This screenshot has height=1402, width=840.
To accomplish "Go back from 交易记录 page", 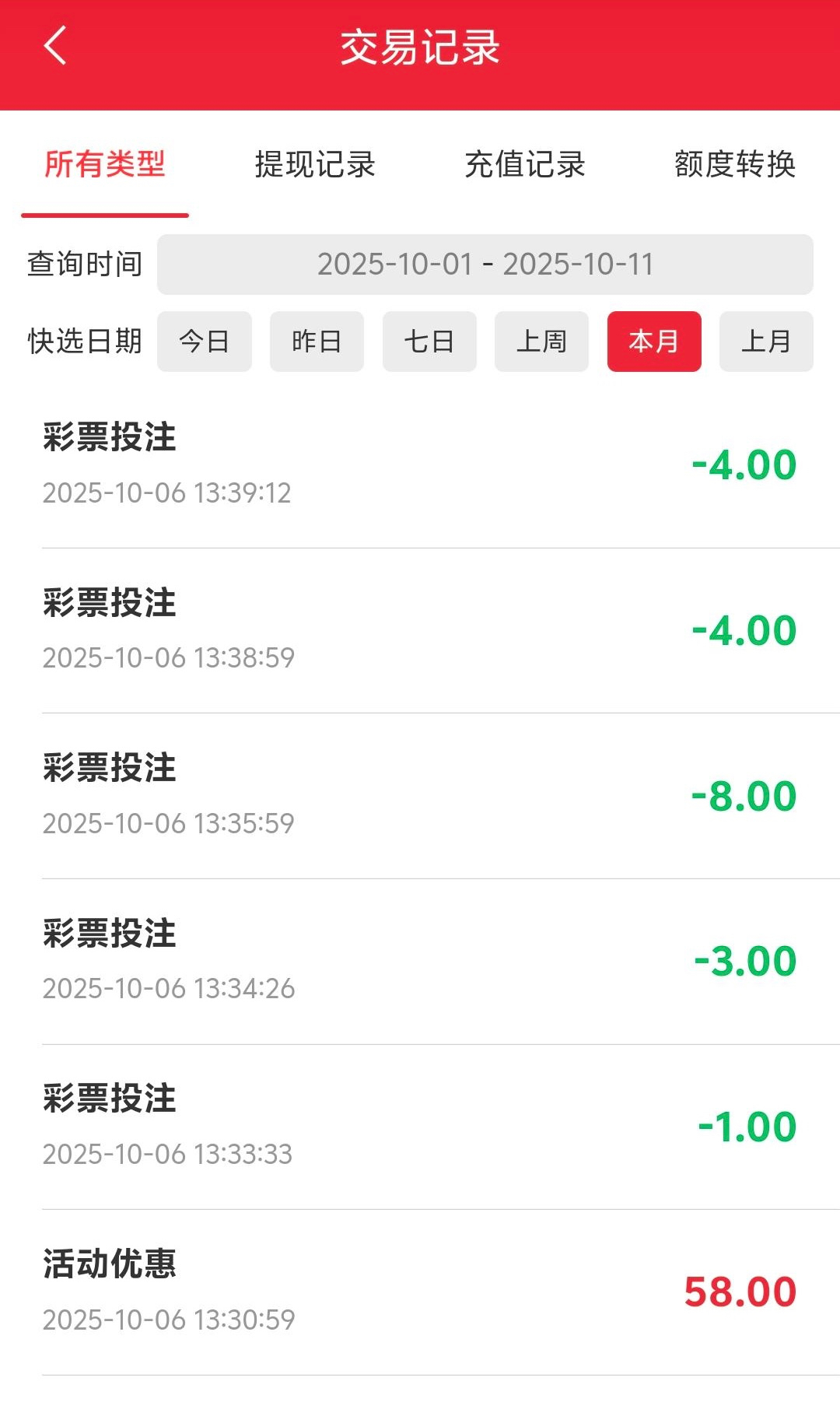I will 55,46.
